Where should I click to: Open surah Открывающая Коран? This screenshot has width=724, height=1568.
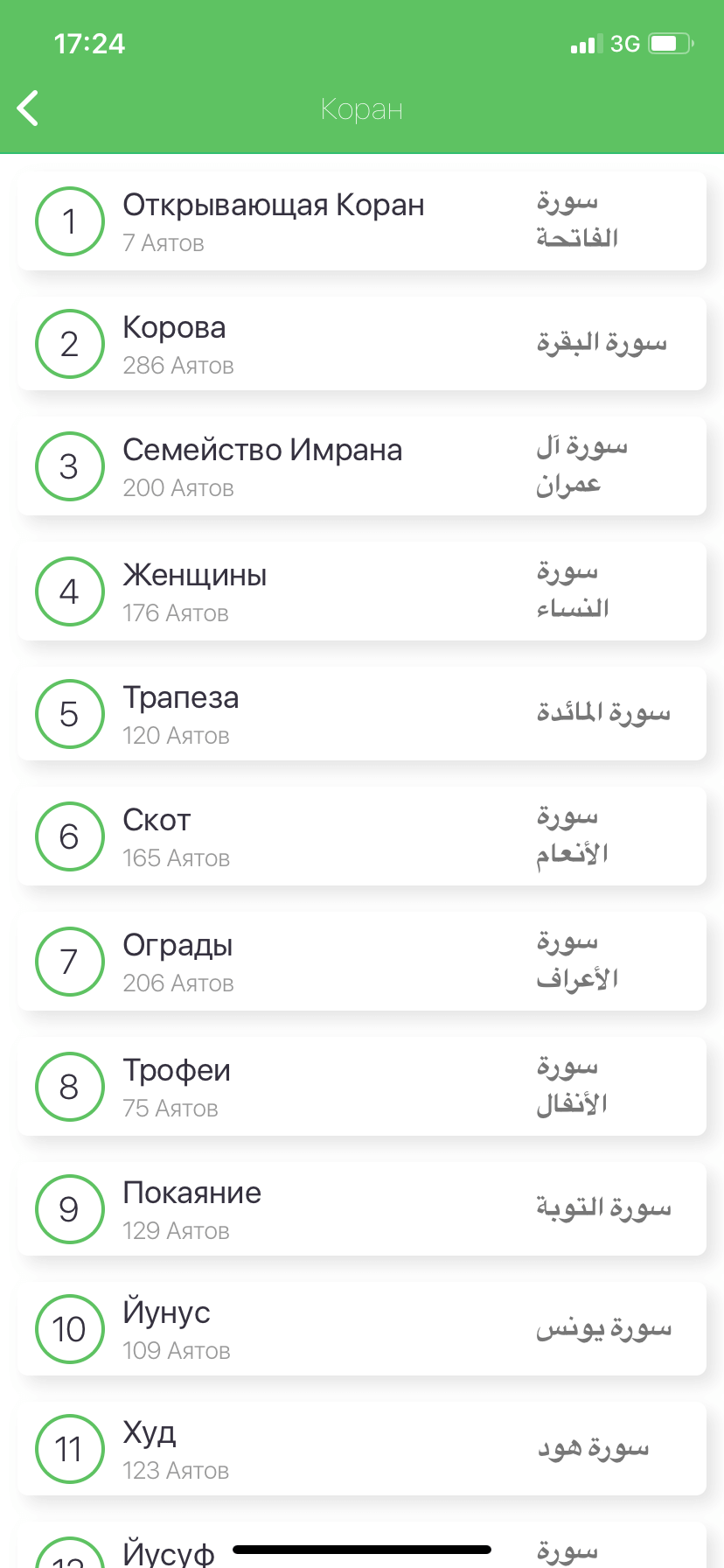click(x=361, y=221)
